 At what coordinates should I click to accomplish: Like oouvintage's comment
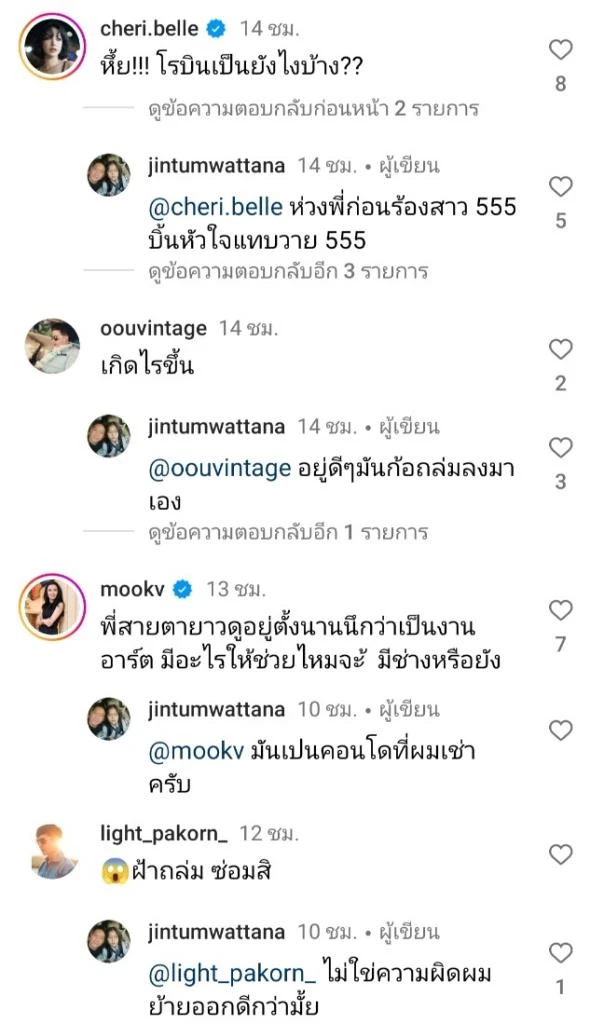click(561, 349)
